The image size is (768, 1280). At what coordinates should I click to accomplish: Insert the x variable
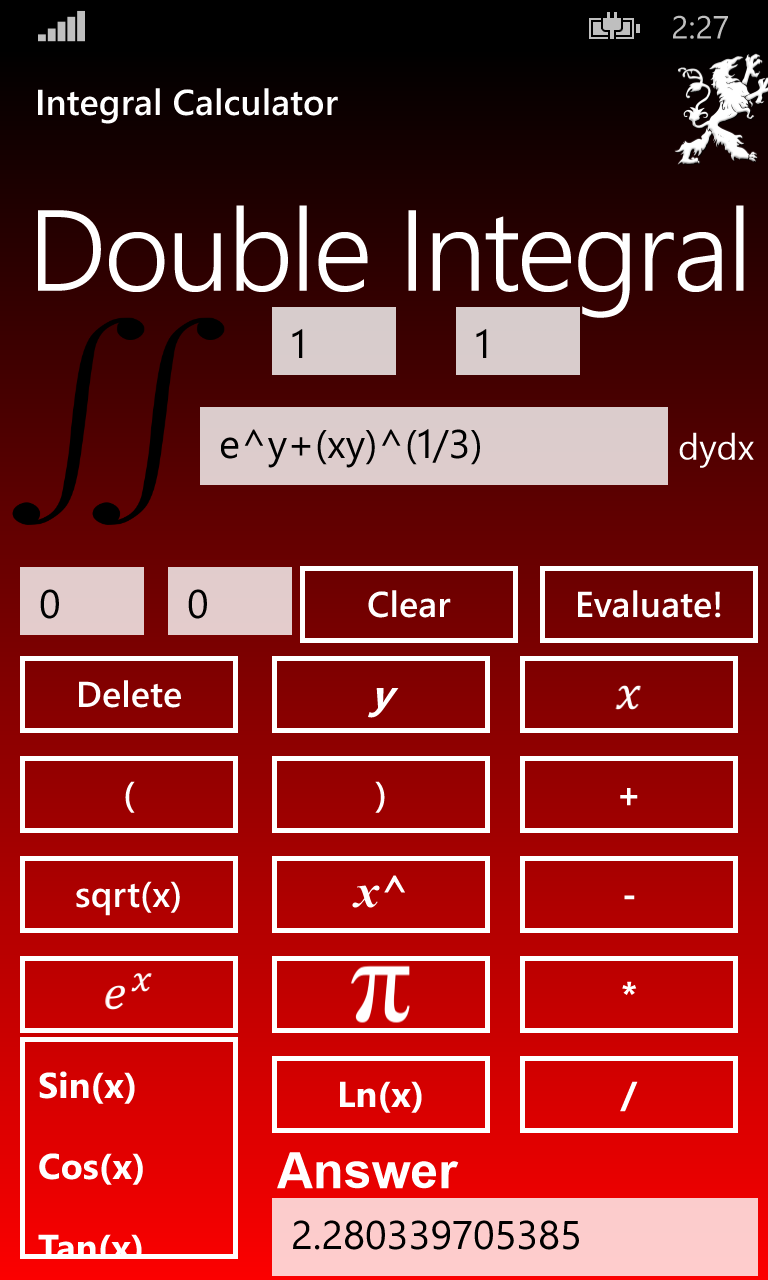pyautogui.click(x=629, y=695)
